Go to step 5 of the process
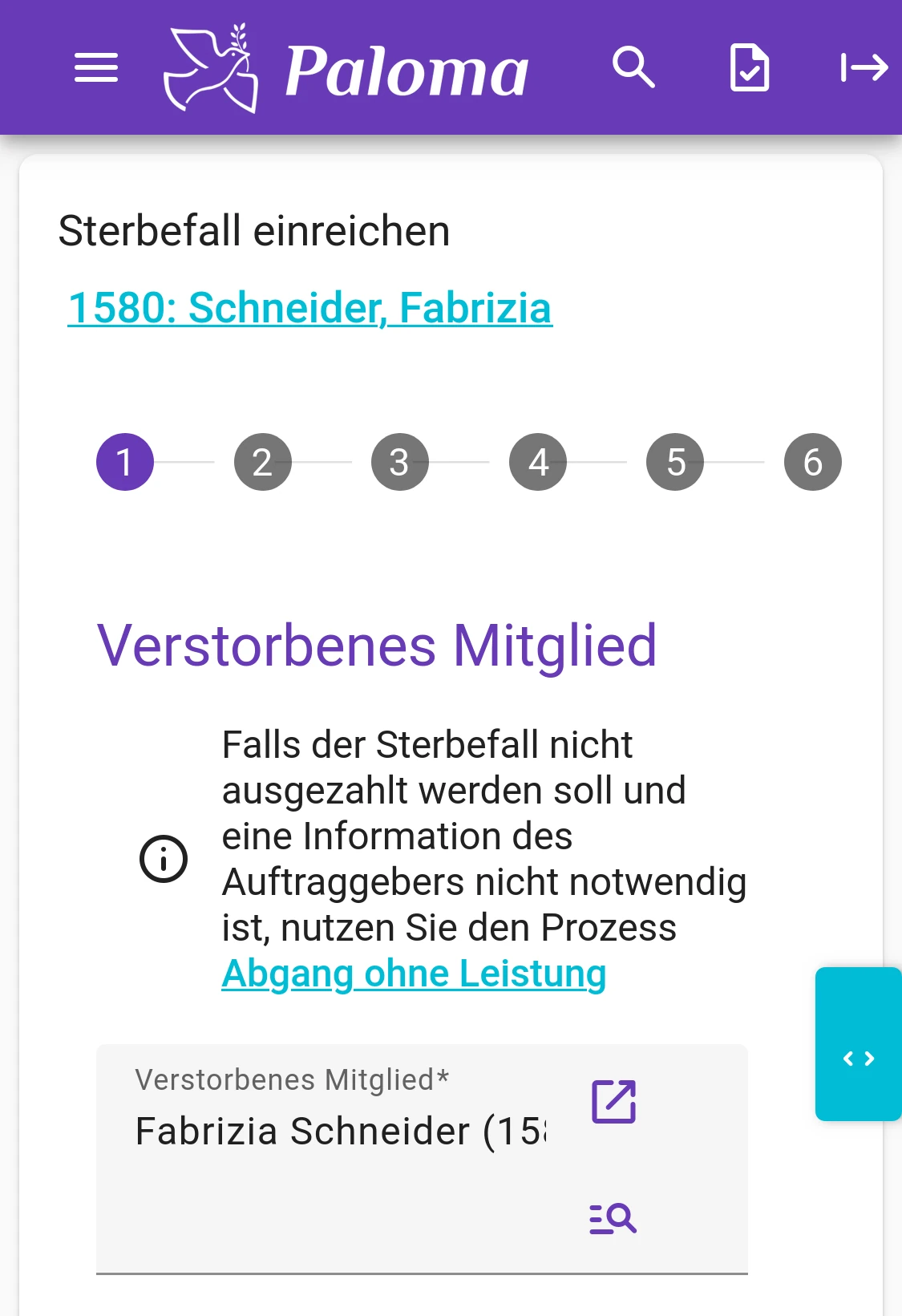The width and height of the screenshot is (902, 1316). pos(675,462)
